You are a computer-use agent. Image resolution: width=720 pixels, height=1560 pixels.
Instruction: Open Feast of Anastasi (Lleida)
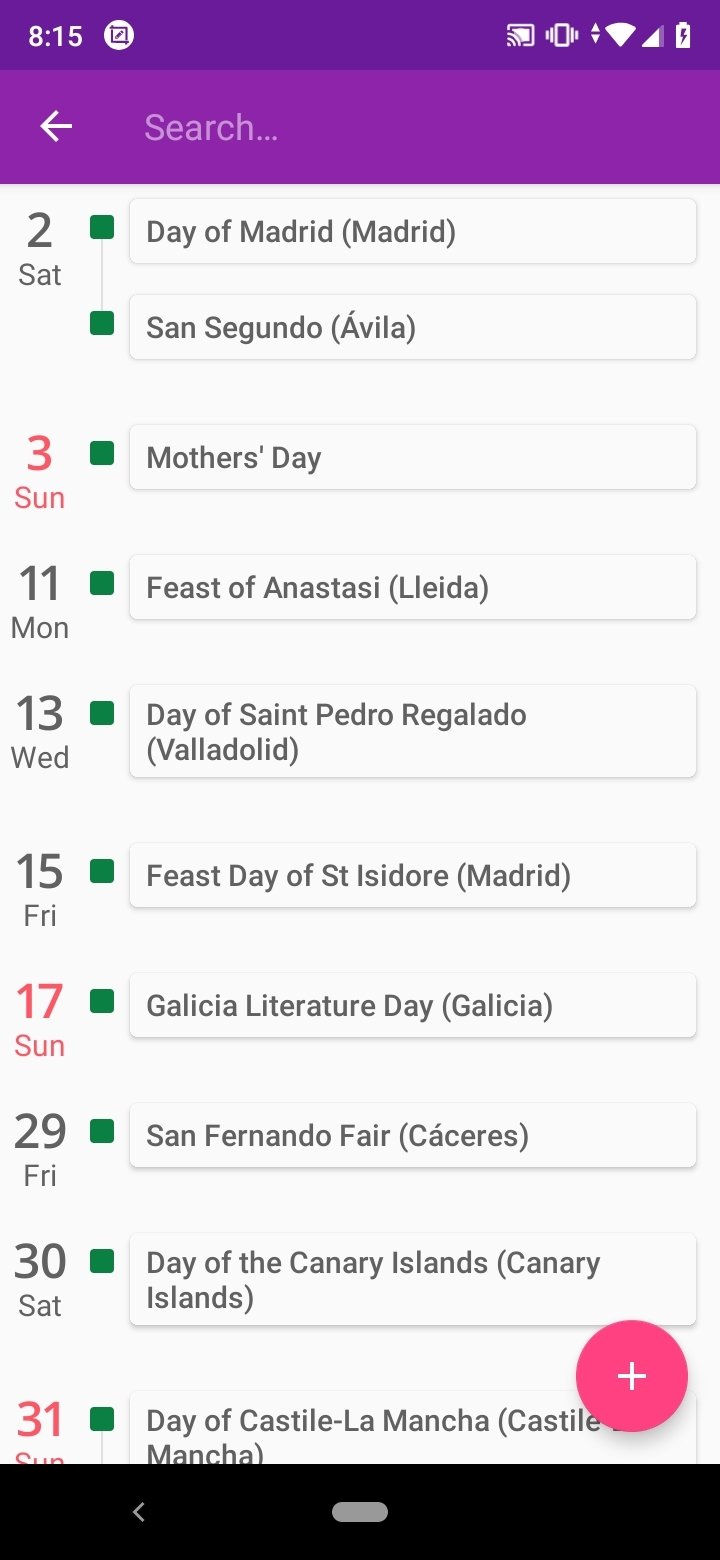coord(413,587)
